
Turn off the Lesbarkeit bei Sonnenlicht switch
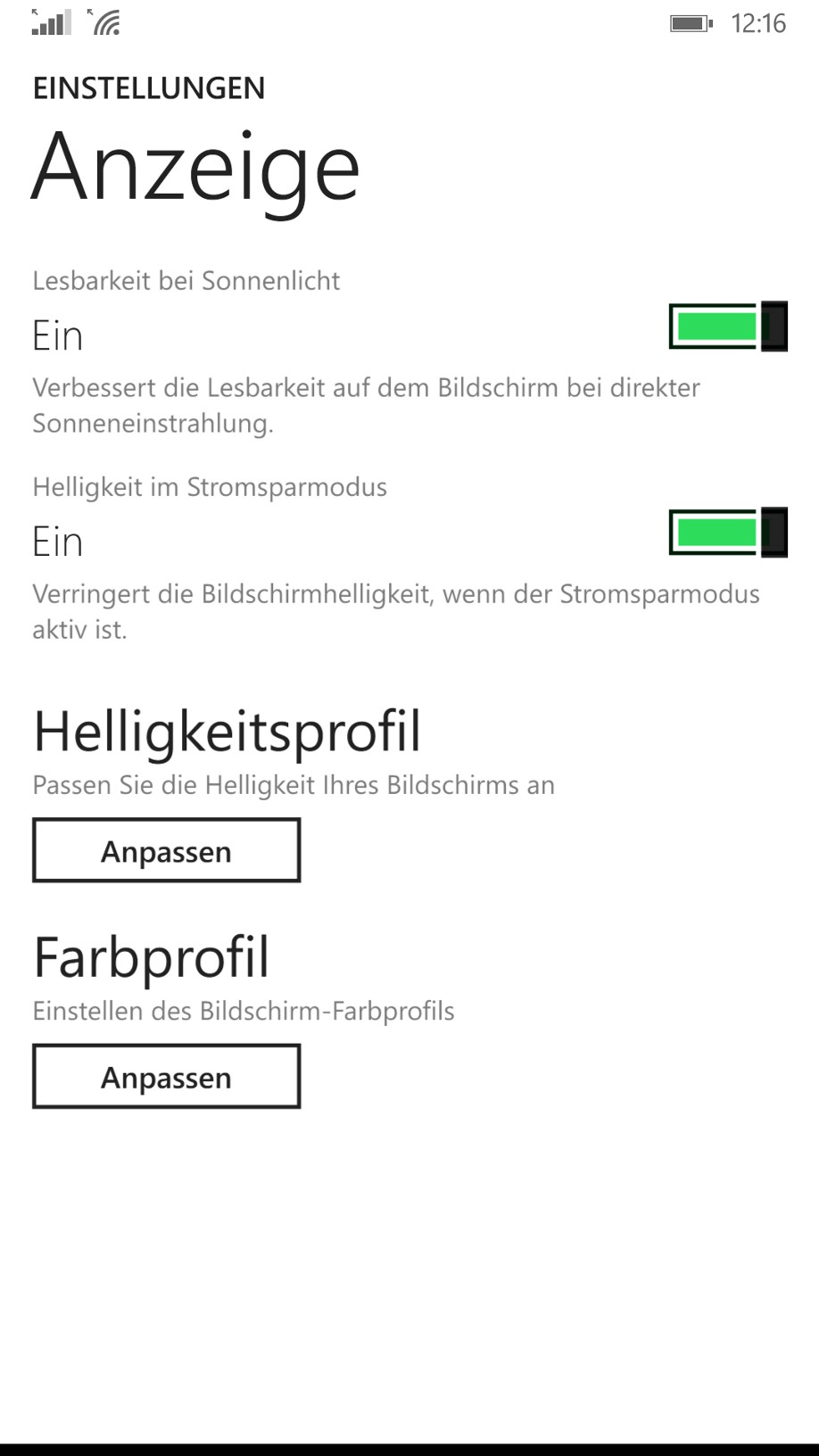click(x=728, y=327)
